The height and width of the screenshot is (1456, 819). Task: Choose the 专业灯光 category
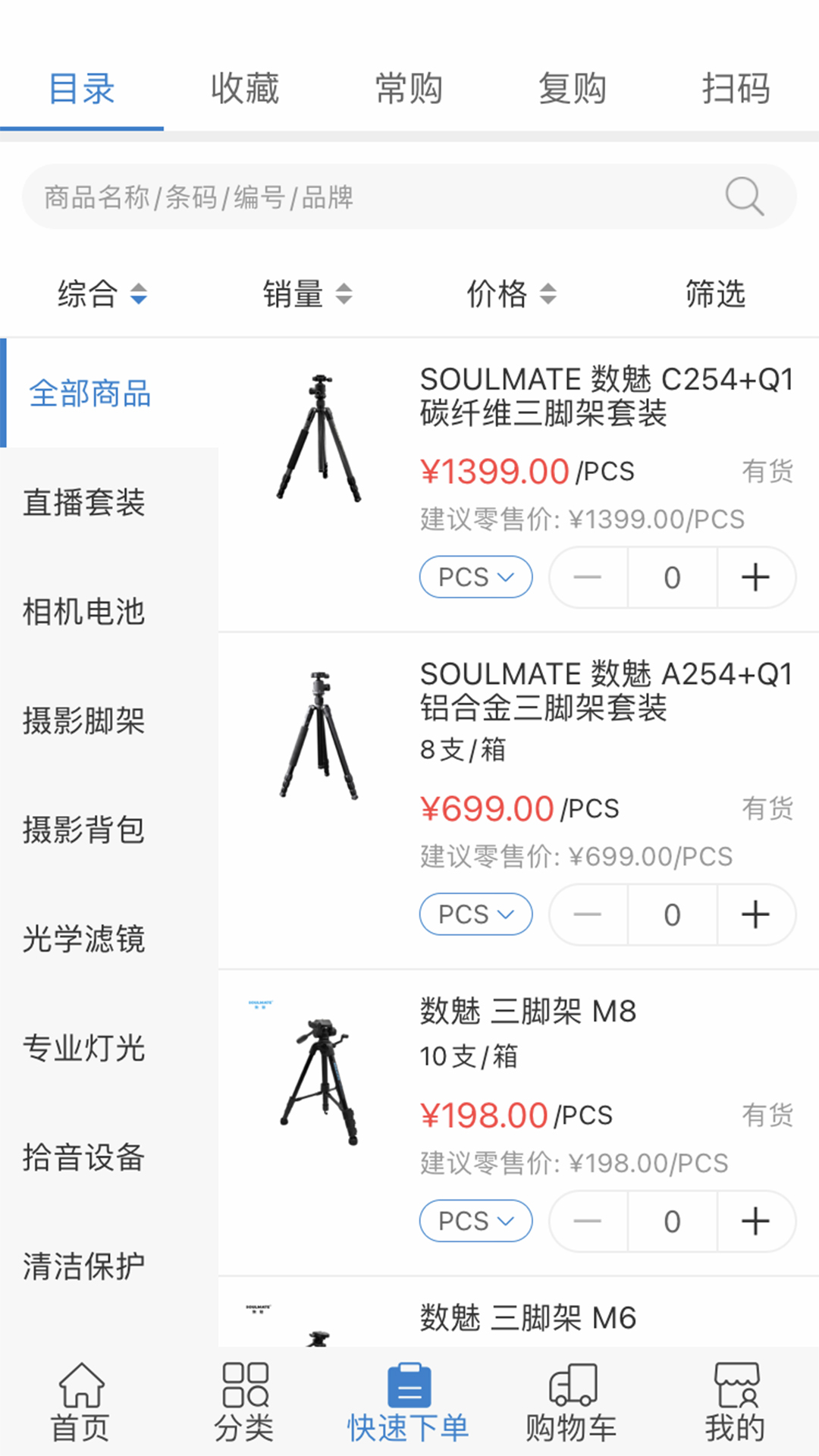coord(84,1049)
